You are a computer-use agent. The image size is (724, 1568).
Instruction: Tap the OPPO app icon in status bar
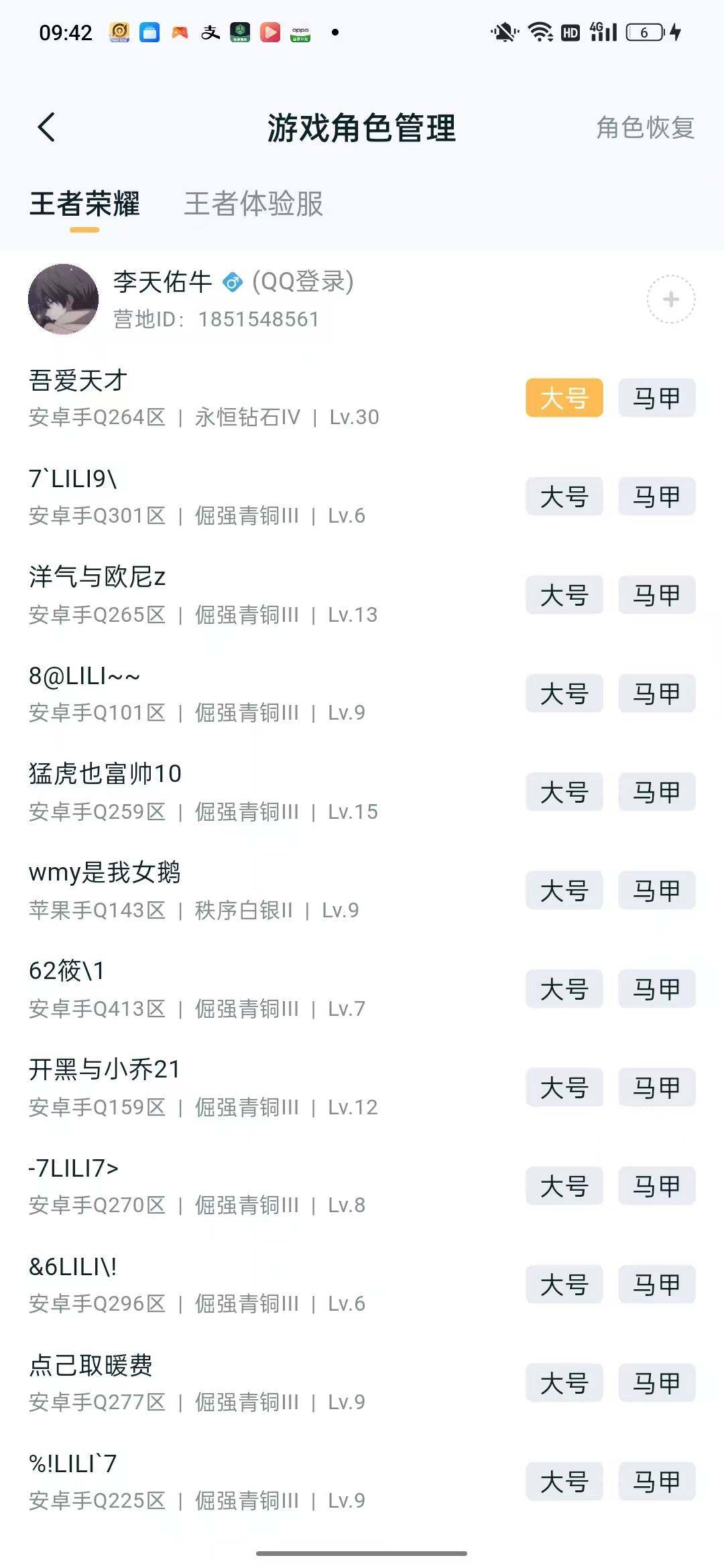click(300, 31)
